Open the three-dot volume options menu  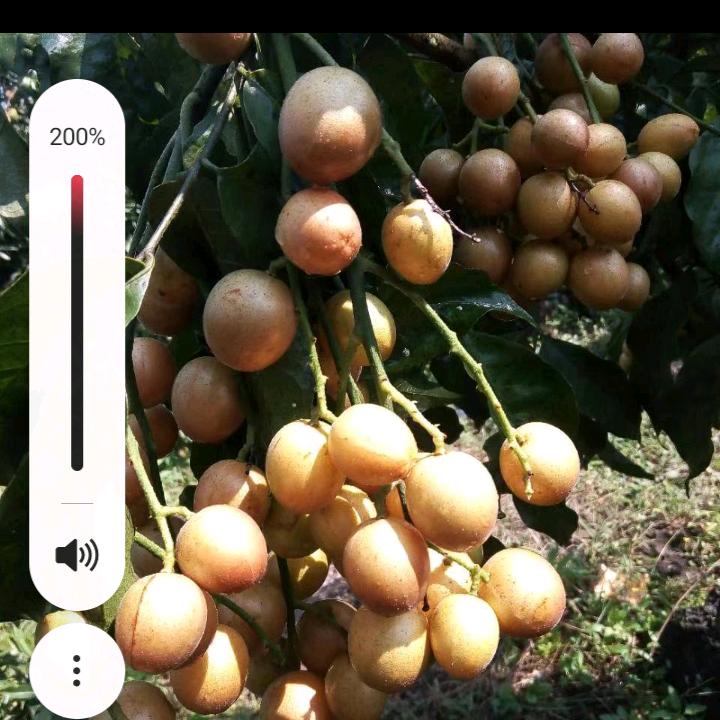[x=77, y=670]
